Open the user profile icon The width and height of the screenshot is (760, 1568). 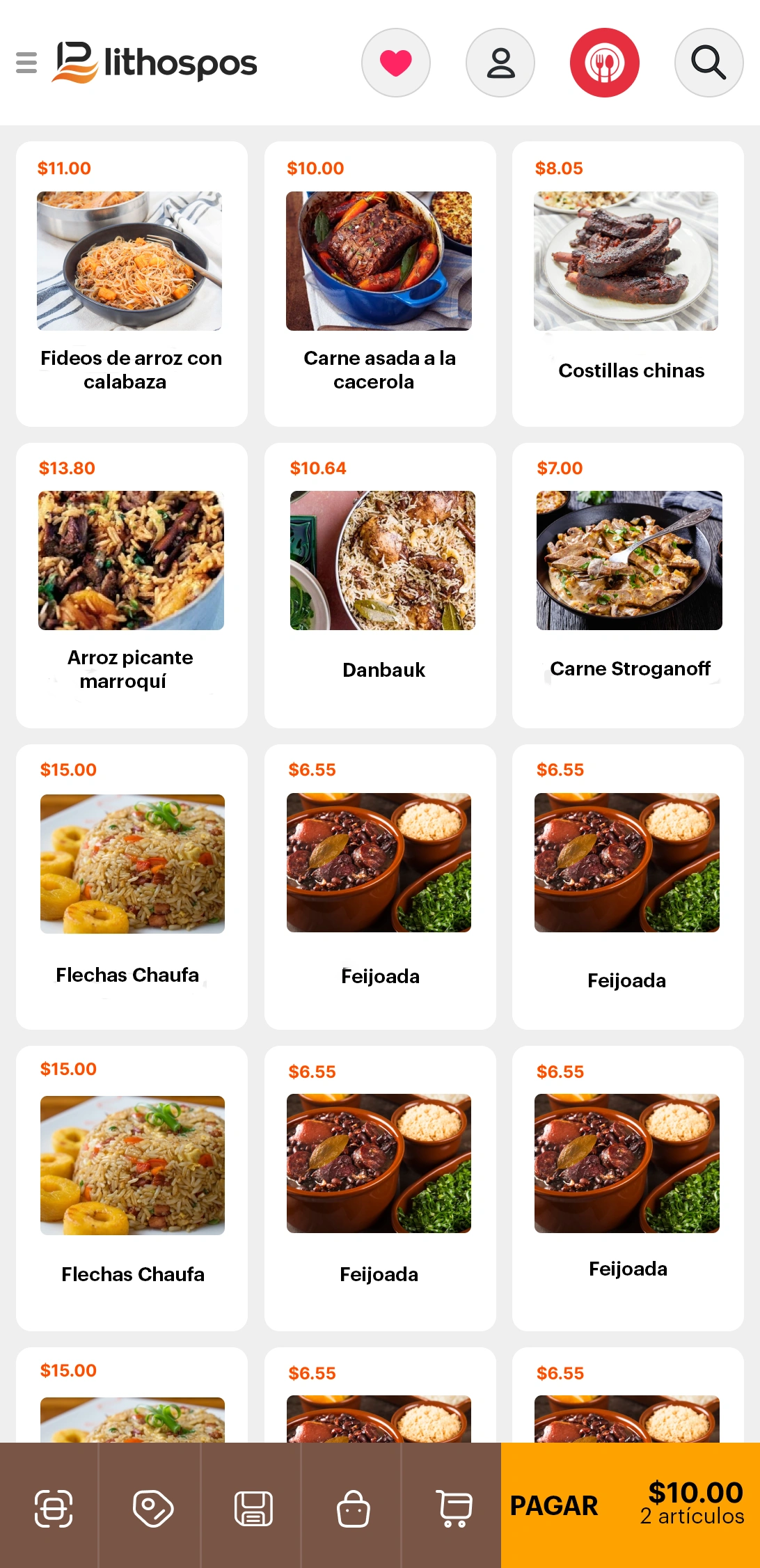500,63
